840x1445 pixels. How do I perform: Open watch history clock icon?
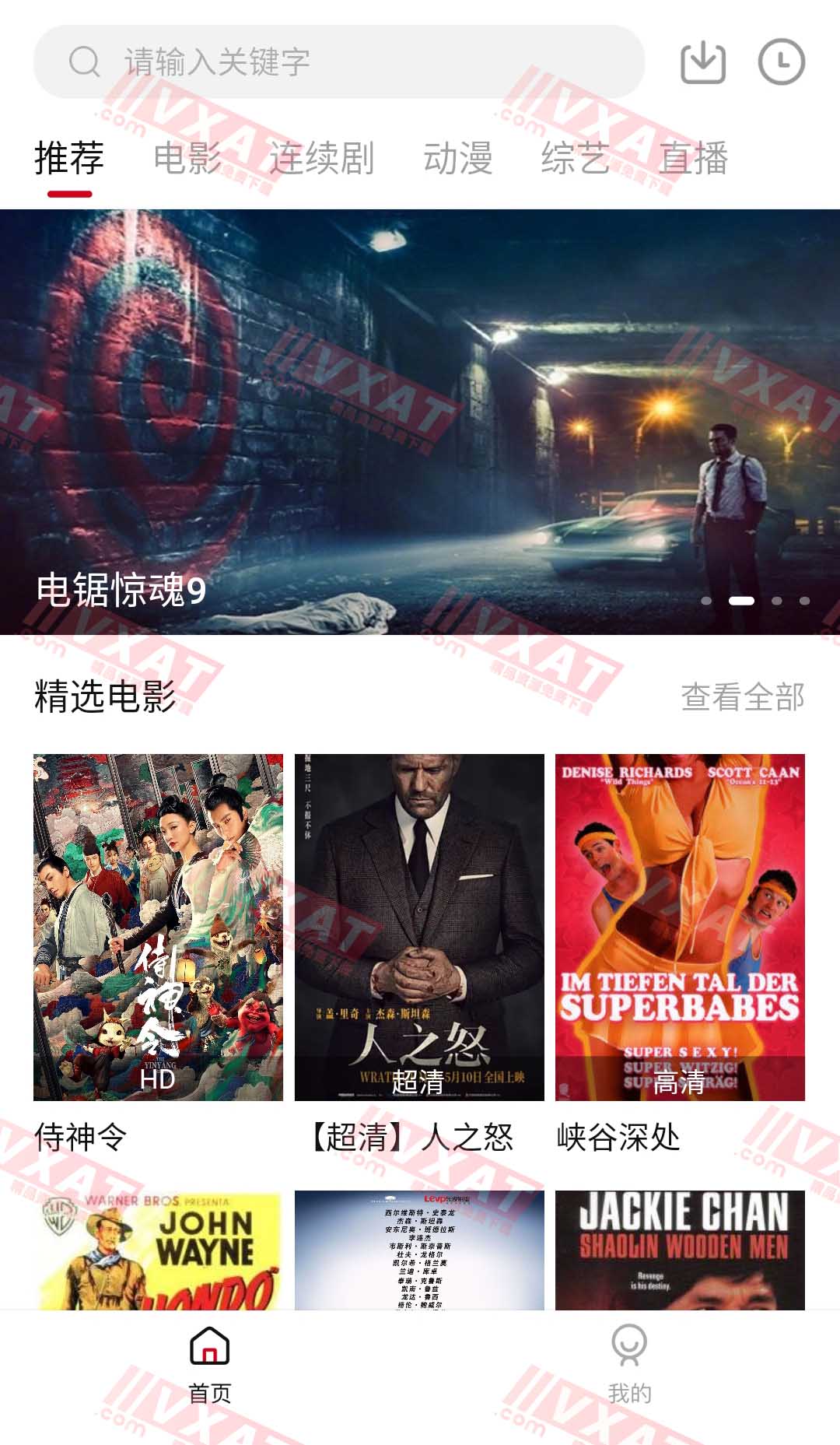(x=781, y=62)
